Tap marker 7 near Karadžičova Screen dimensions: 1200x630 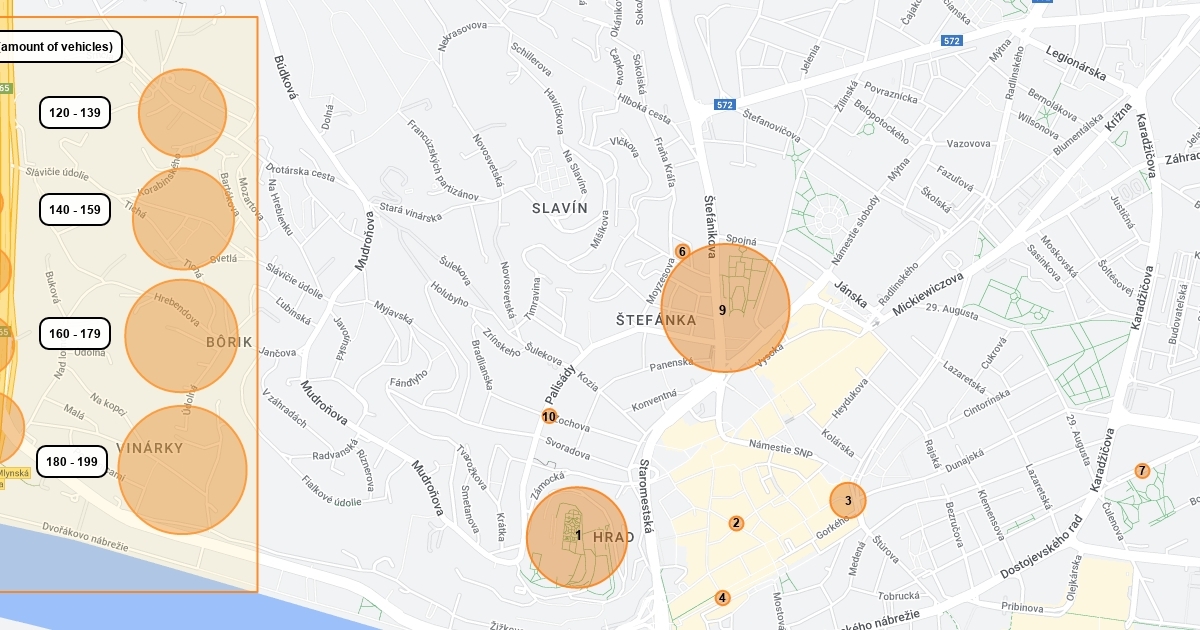coord(1142,471)
